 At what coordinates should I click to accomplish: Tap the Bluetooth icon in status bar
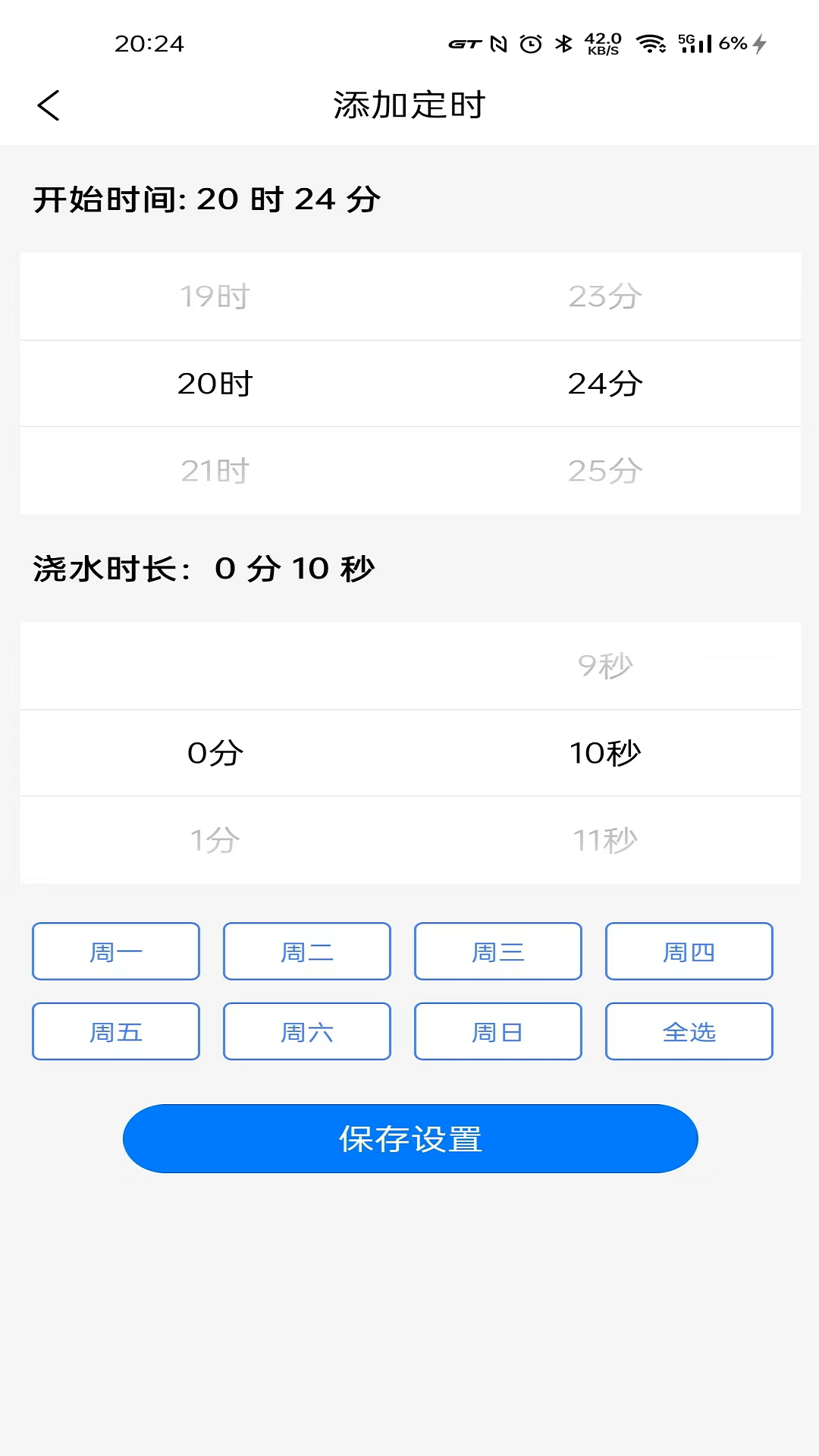coord(563,44)
